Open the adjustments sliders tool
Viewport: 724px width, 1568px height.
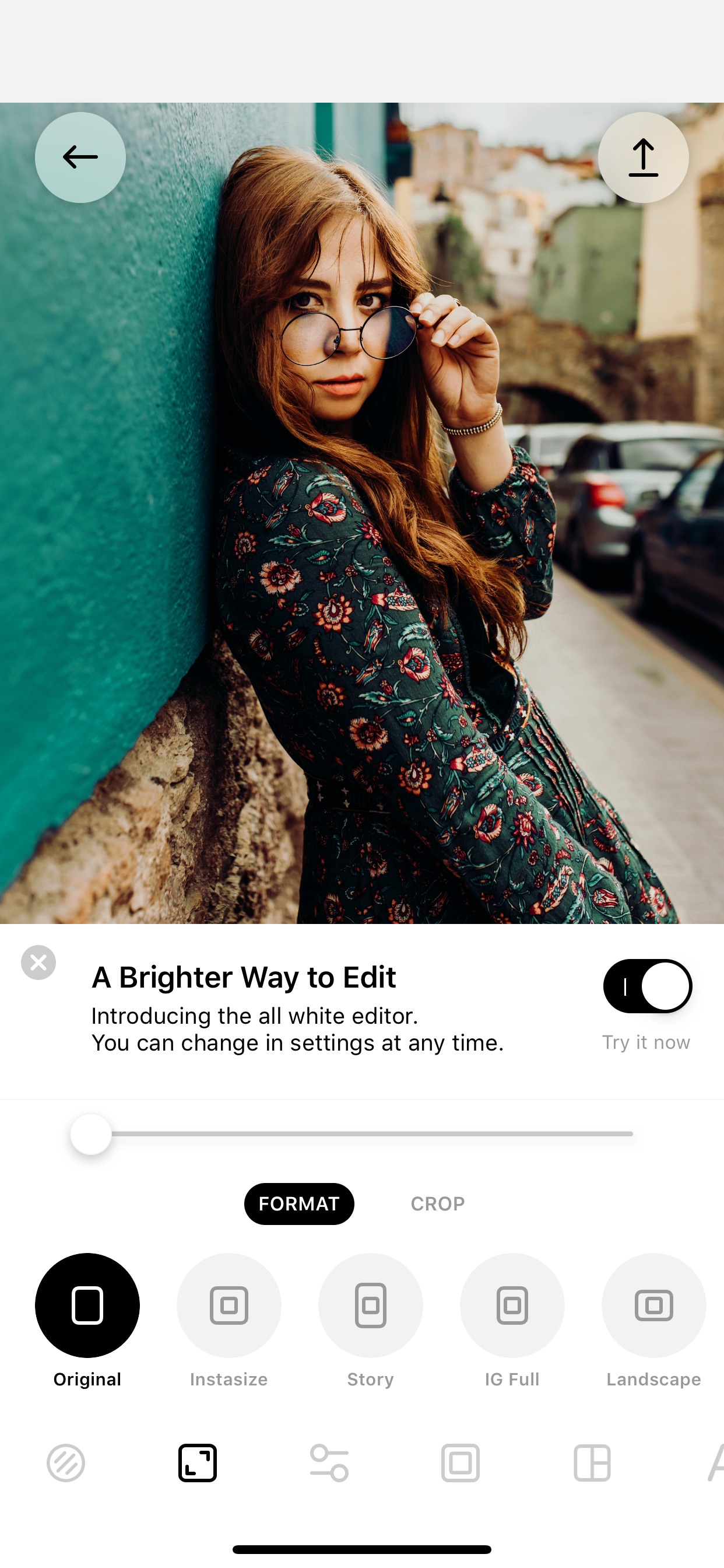click(329, 1462)
